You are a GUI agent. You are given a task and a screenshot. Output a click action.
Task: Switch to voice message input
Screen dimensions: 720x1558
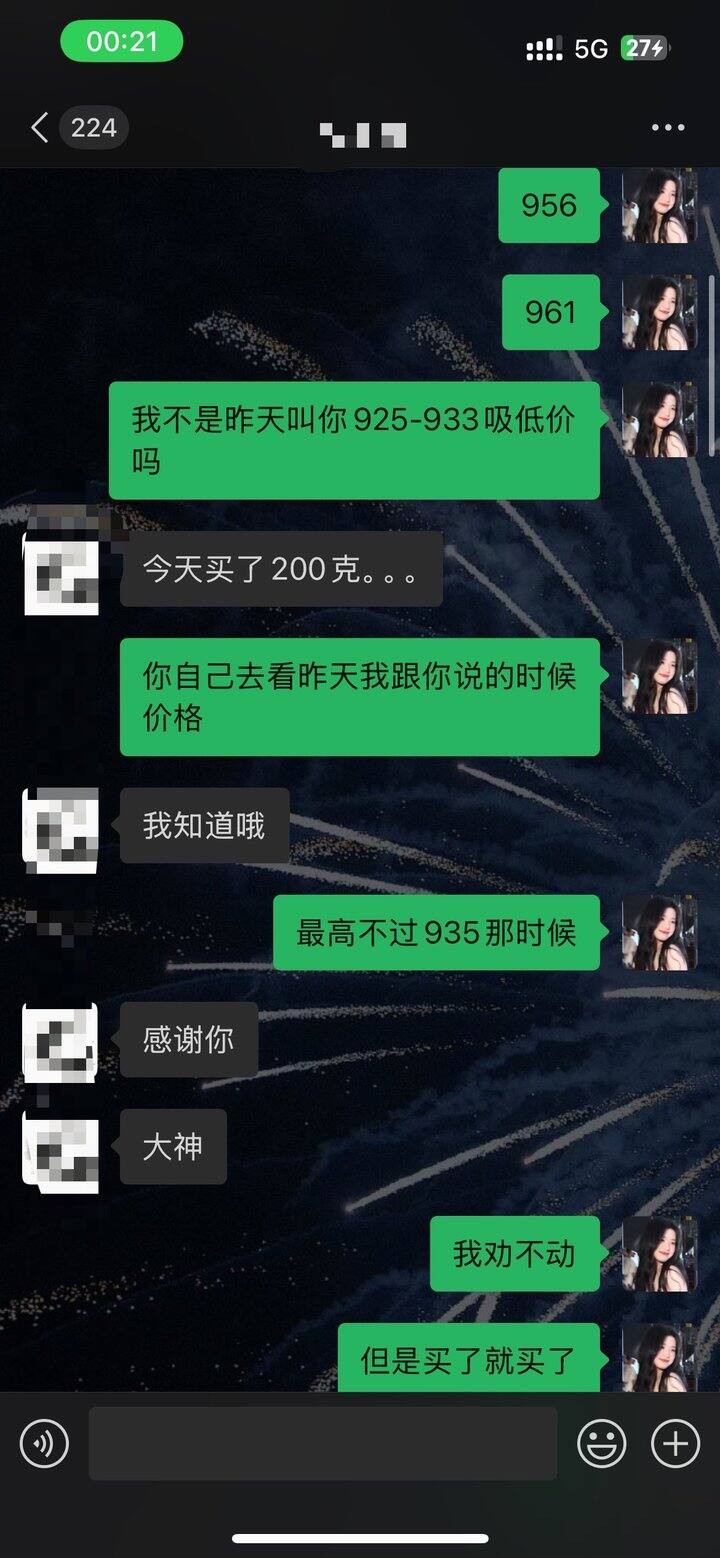44,1444
